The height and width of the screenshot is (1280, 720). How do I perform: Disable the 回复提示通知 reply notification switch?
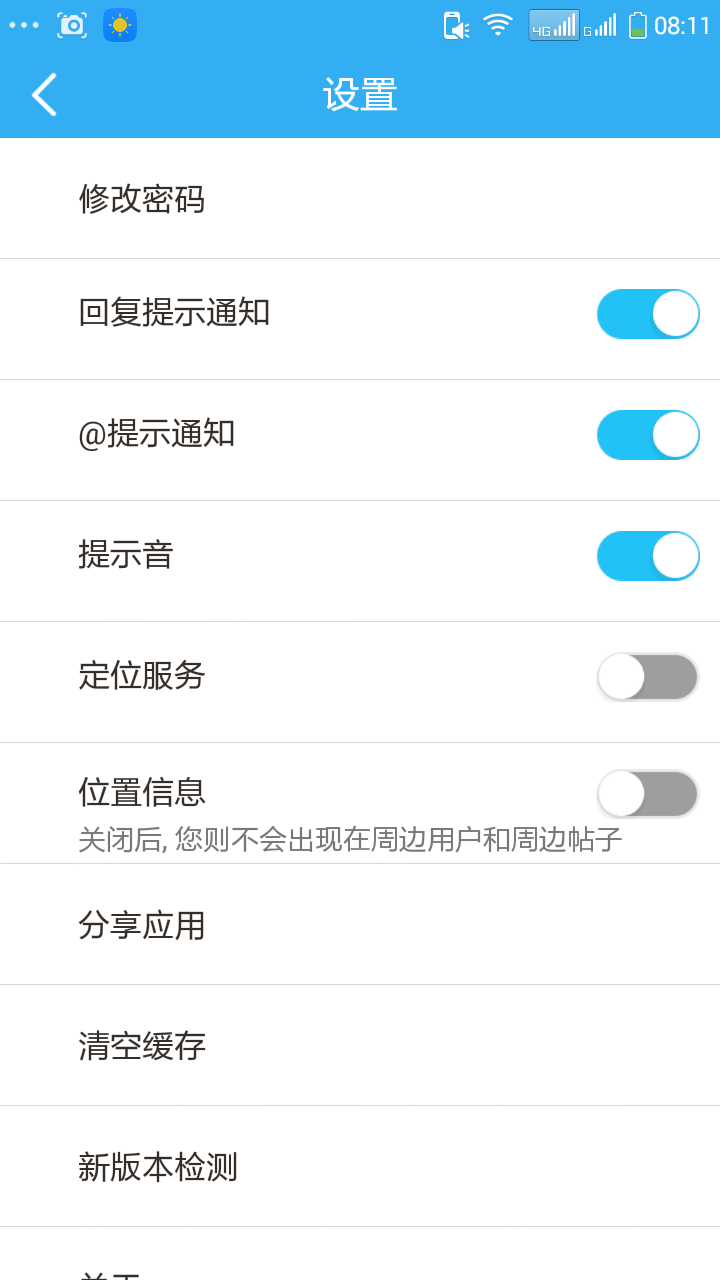pos(648,314)
